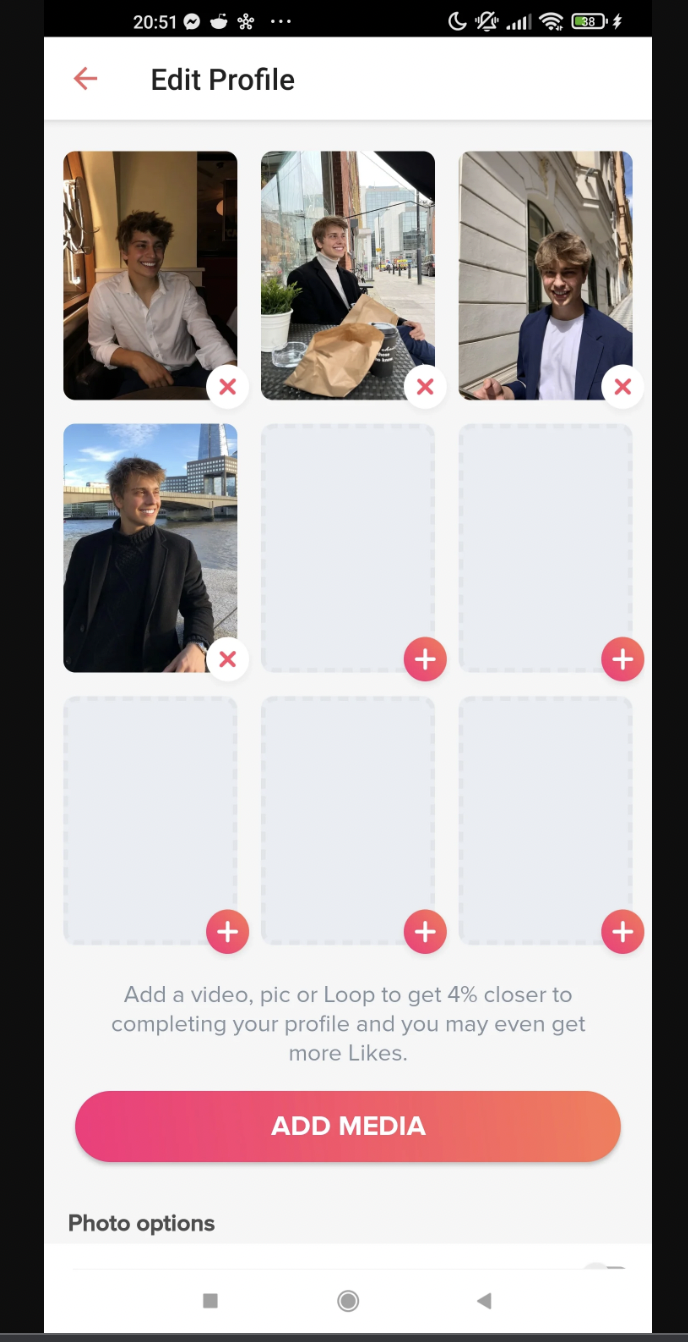Tap the ADD MEDIA button

[x=348, y=1126]
